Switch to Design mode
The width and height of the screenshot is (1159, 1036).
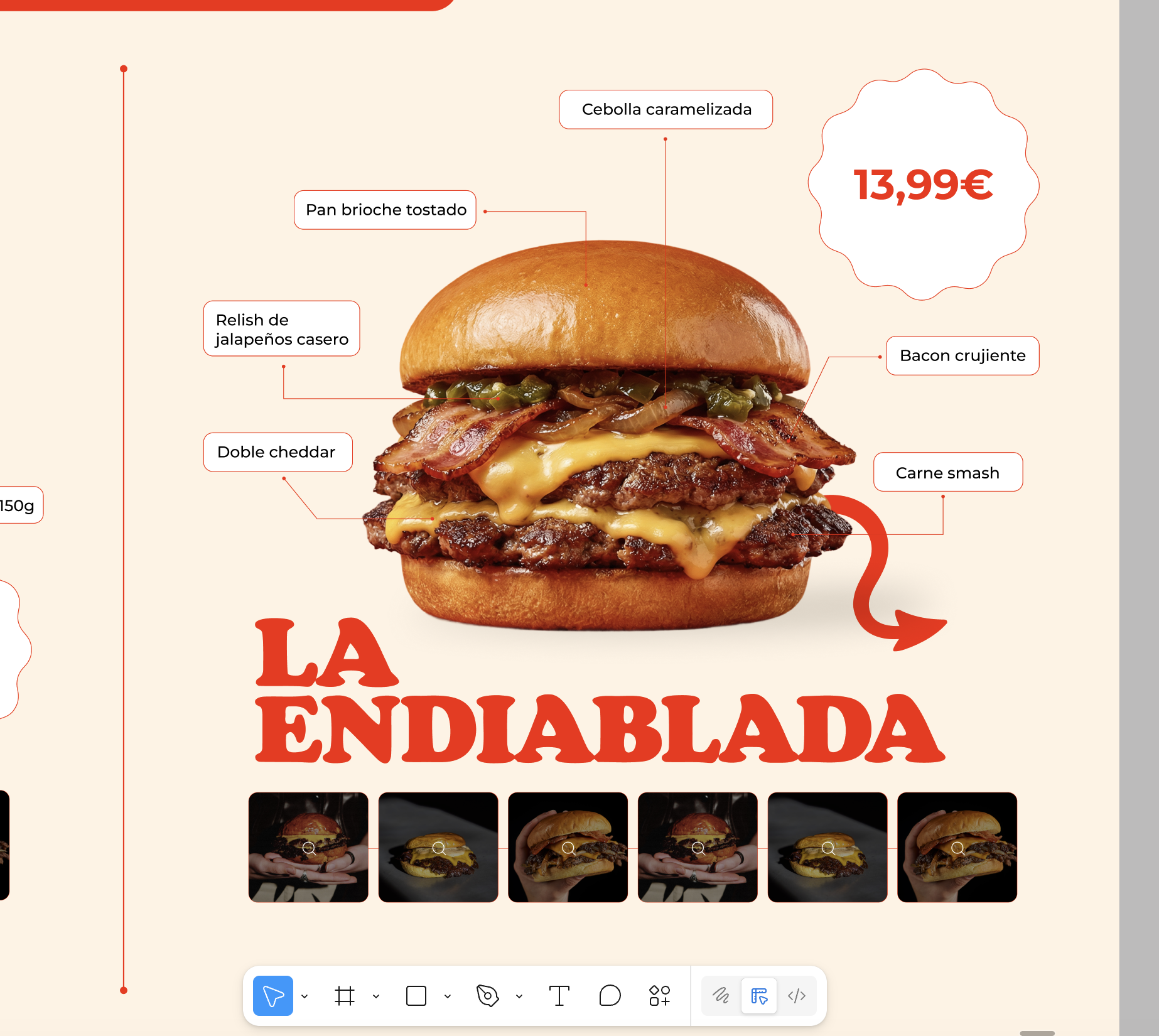(759, 996)
